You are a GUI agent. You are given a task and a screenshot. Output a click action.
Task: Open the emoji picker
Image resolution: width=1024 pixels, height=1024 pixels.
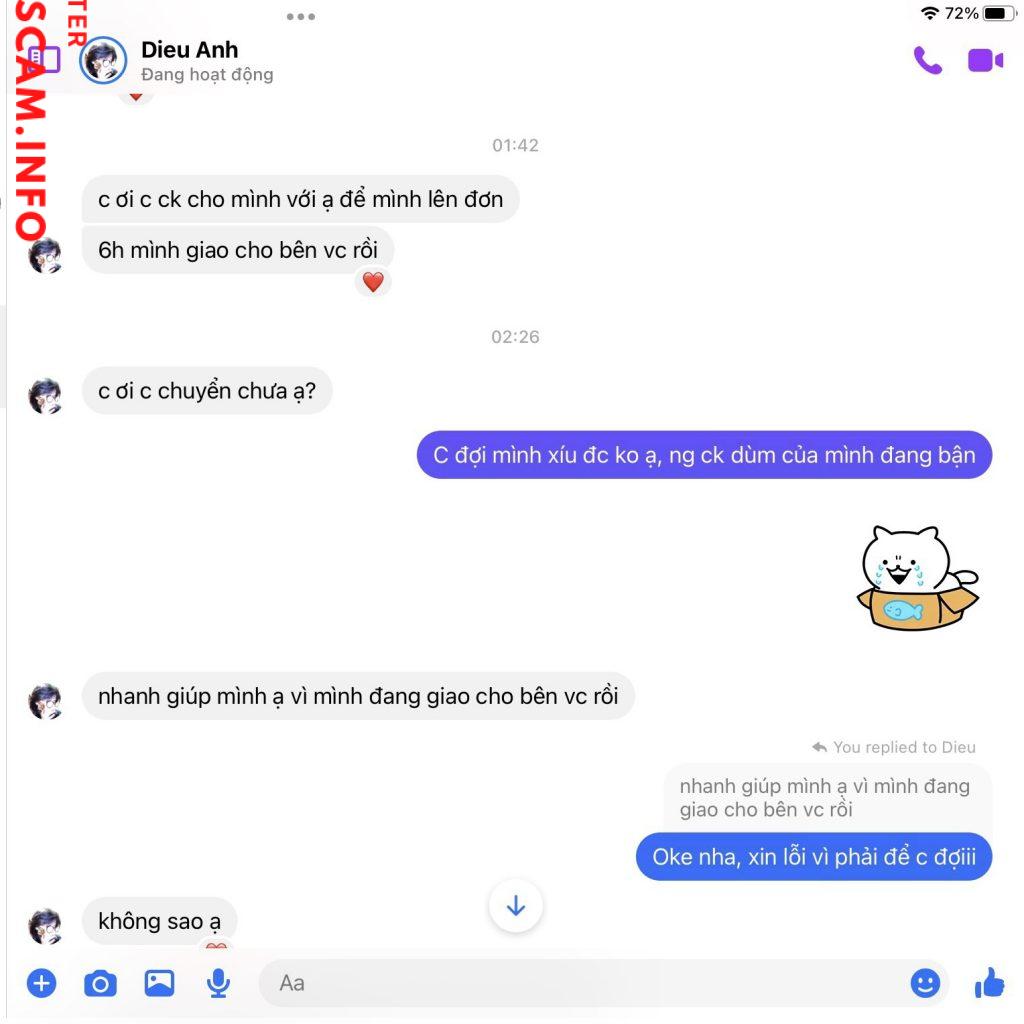coord(925,983)
